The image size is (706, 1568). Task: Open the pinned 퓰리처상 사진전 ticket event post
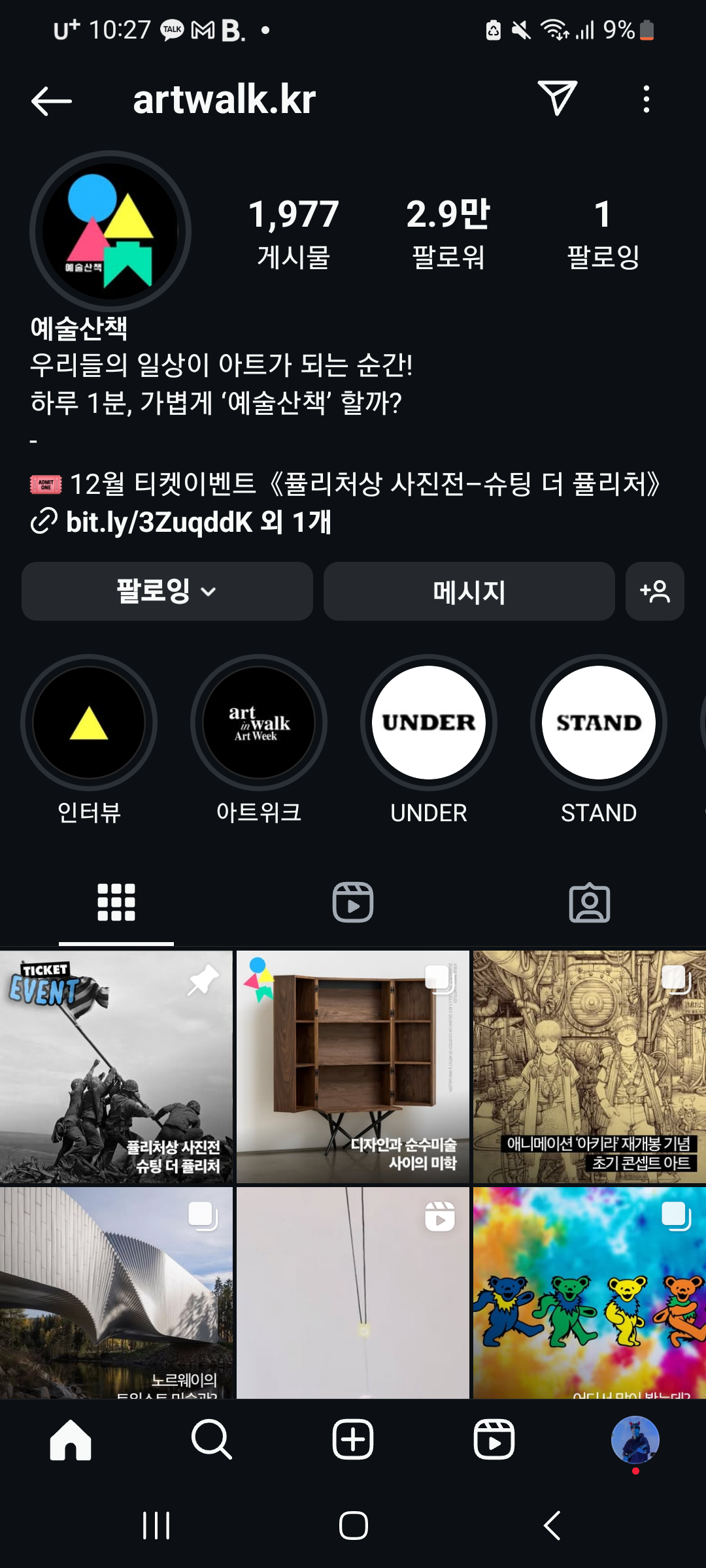(x=116, y=1066)
